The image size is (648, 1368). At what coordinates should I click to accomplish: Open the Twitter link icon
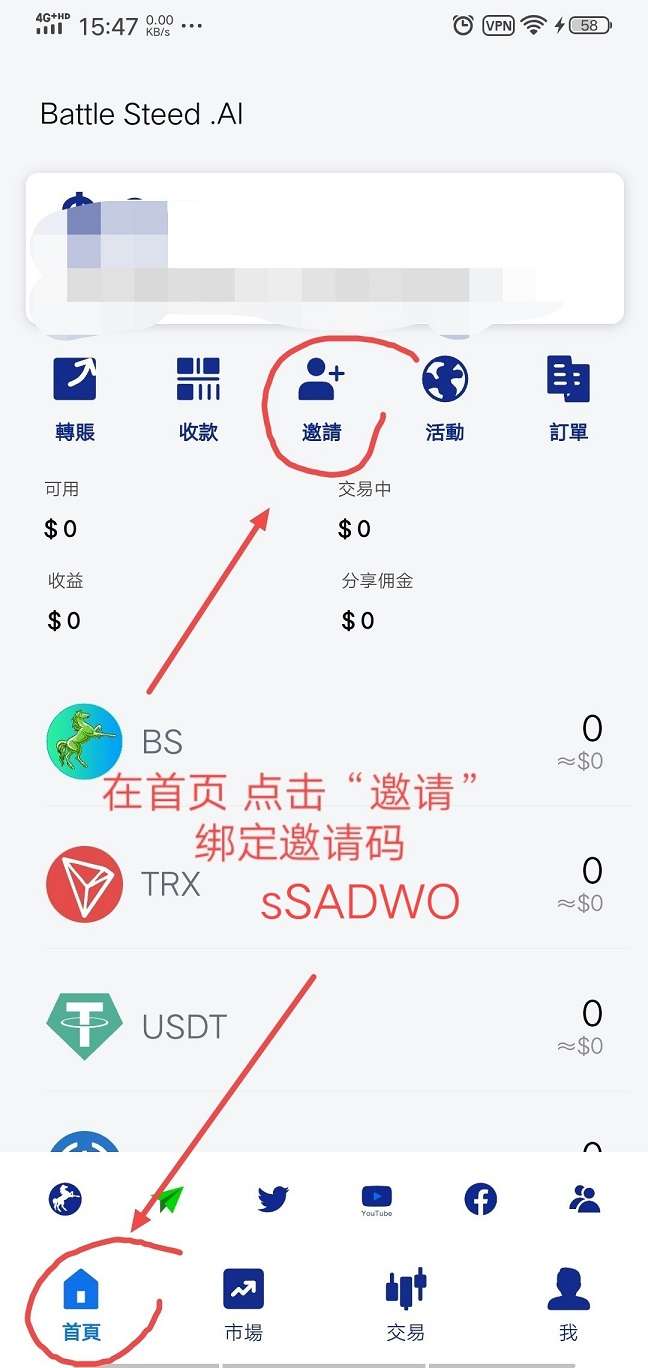point(273,1198)
